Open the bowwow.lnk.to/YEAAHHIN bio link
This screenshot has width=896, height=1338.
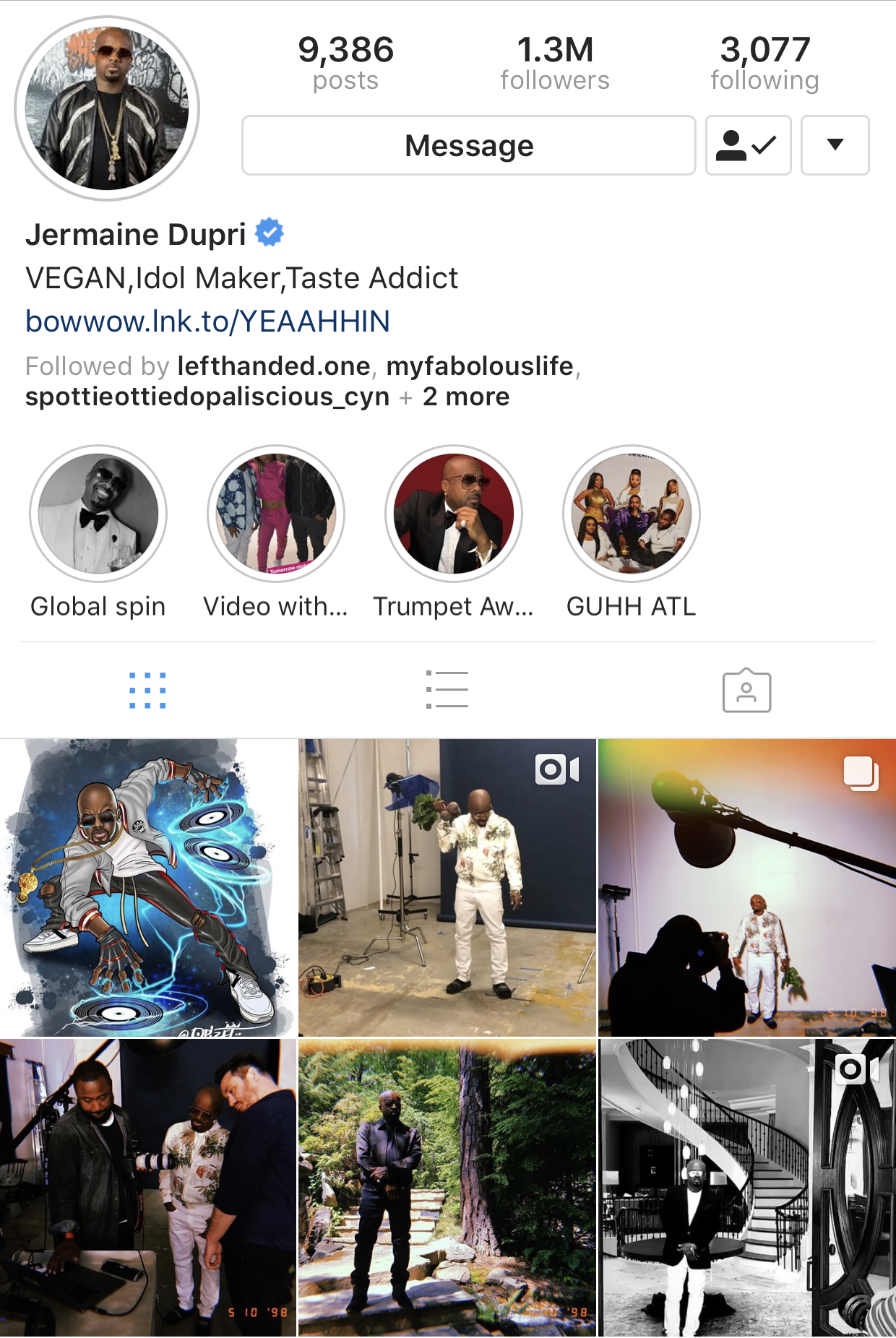click(x=207, y=321)
